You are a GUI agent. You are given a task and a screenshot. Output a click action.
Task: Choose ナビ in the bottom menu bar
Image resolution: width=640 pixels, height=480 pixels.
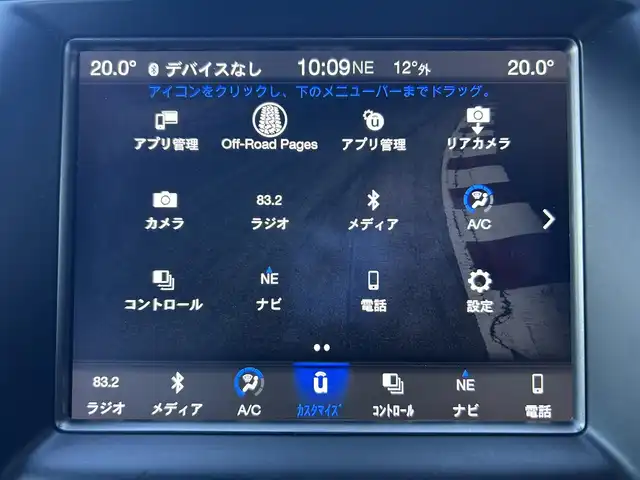pos(465,394)
